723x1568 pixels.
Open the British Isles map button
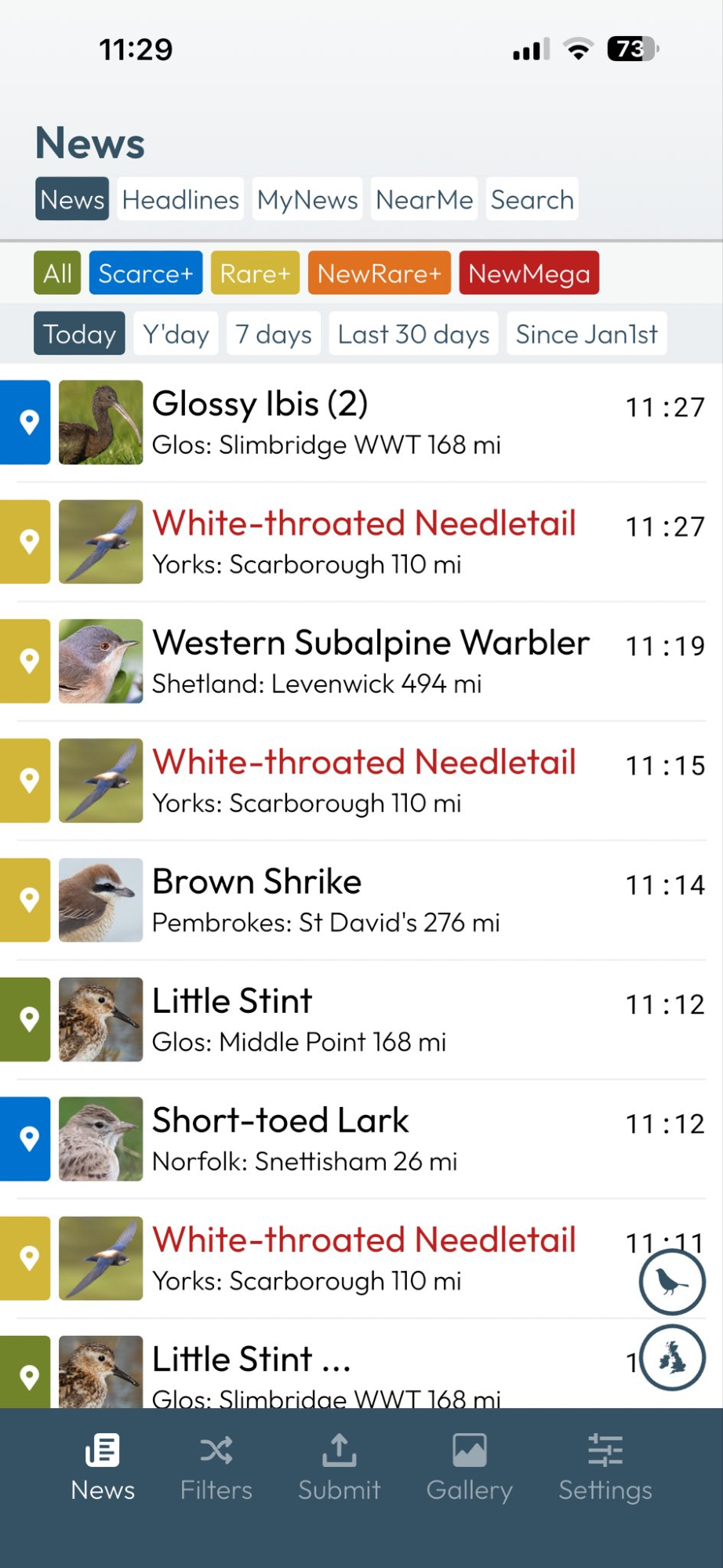(672, 1357)
